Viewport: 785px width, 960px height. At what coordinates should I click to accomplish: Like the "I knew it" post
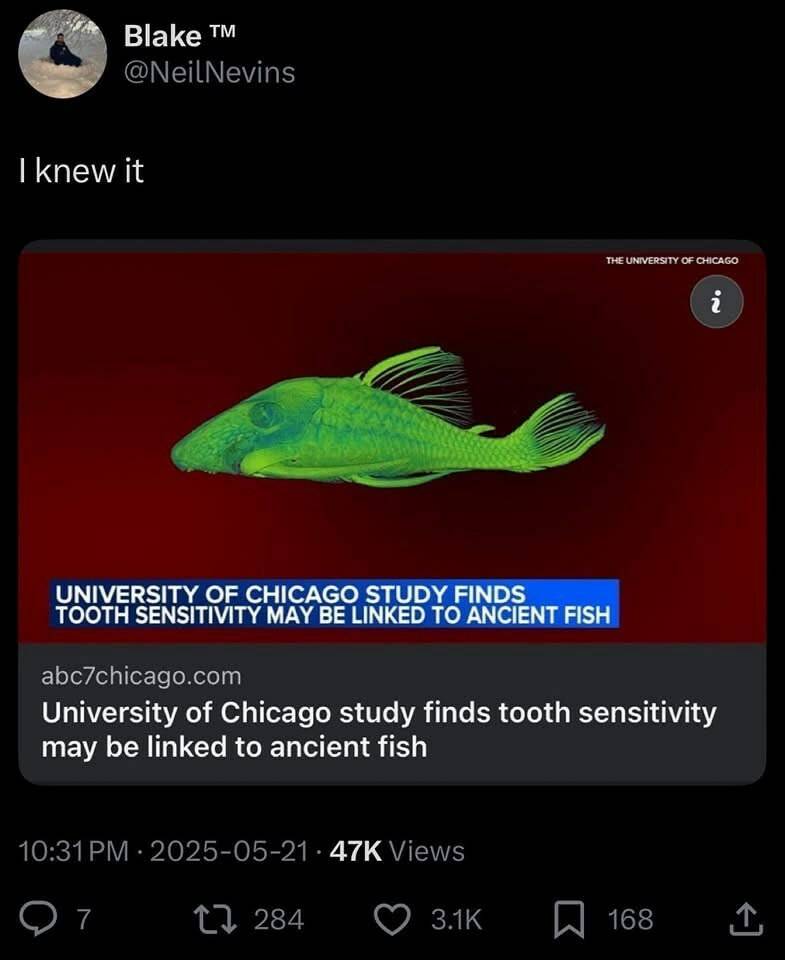[394, 919]
